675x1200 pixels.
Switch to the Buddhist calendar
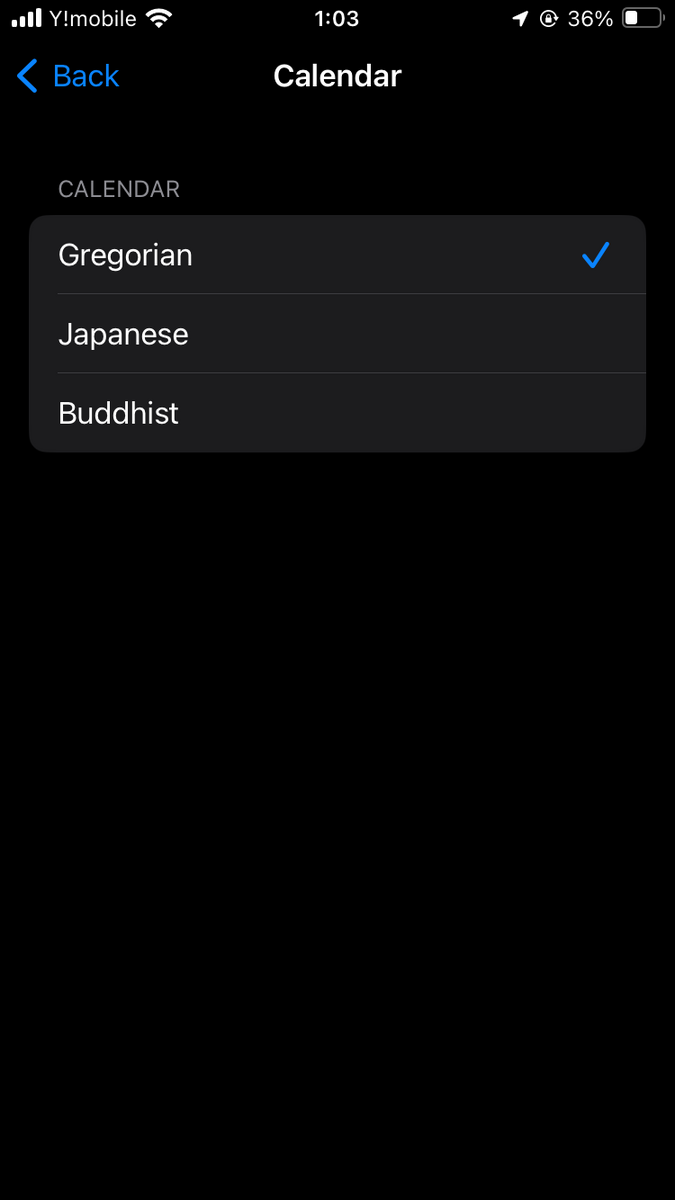tap(337, 413)
